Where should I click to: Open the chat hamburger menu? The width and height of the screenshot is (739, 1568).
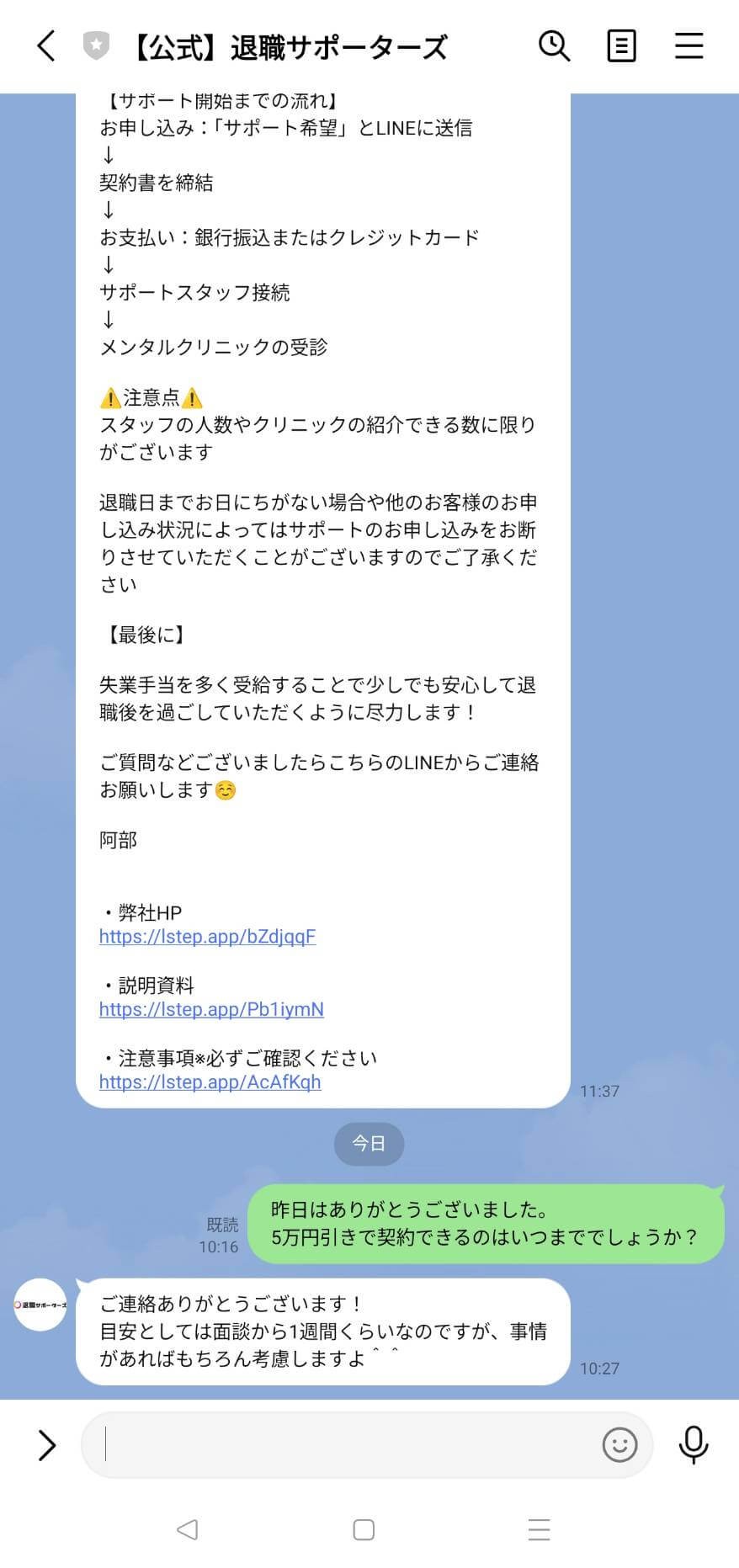point(688,45)
